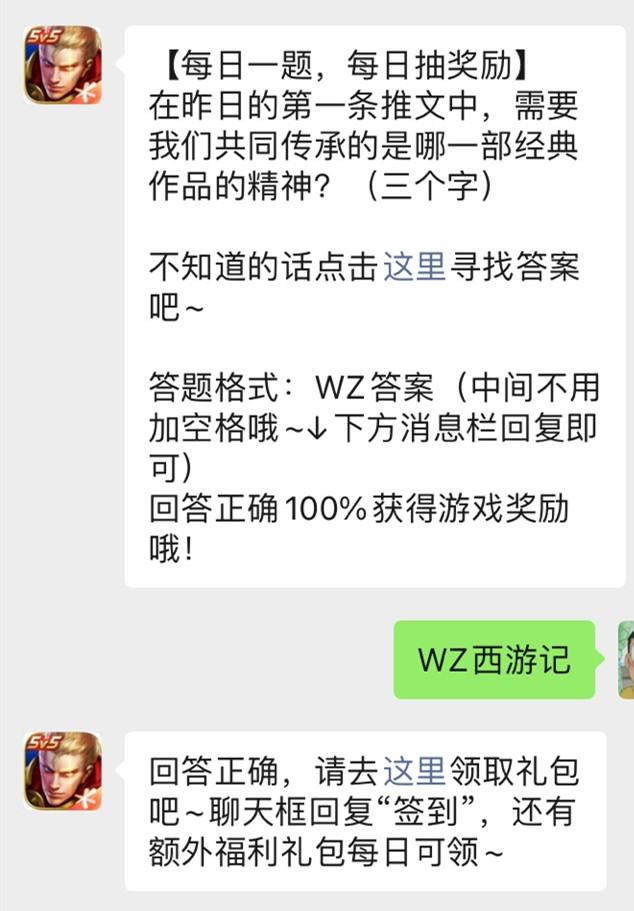The width and height of the screenshot is (634, 911).
Task: Tap the 这里 link to claim the gift pack
Action: pyautogui.click(x=414, y=770)
